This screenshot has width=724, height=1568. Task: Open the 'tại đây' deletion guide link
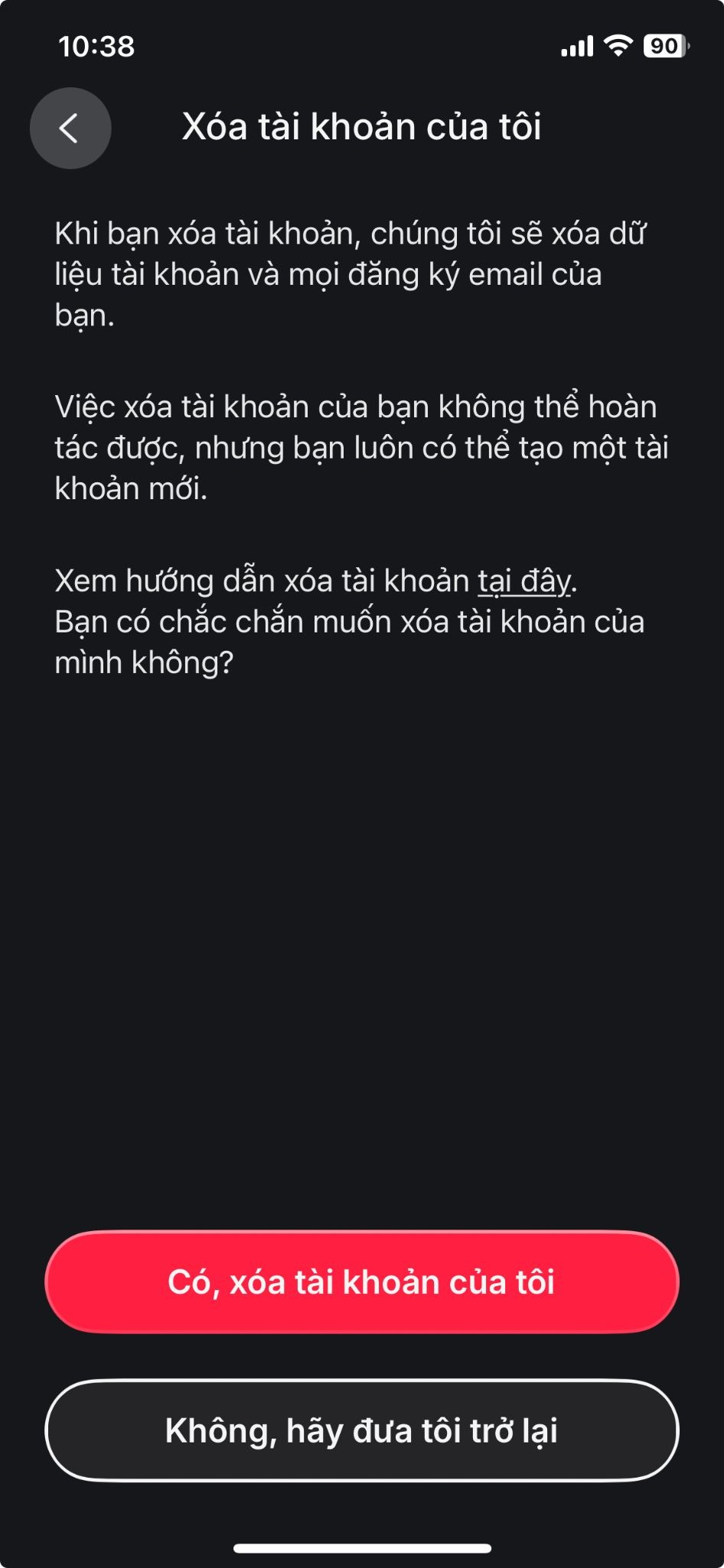524,581
